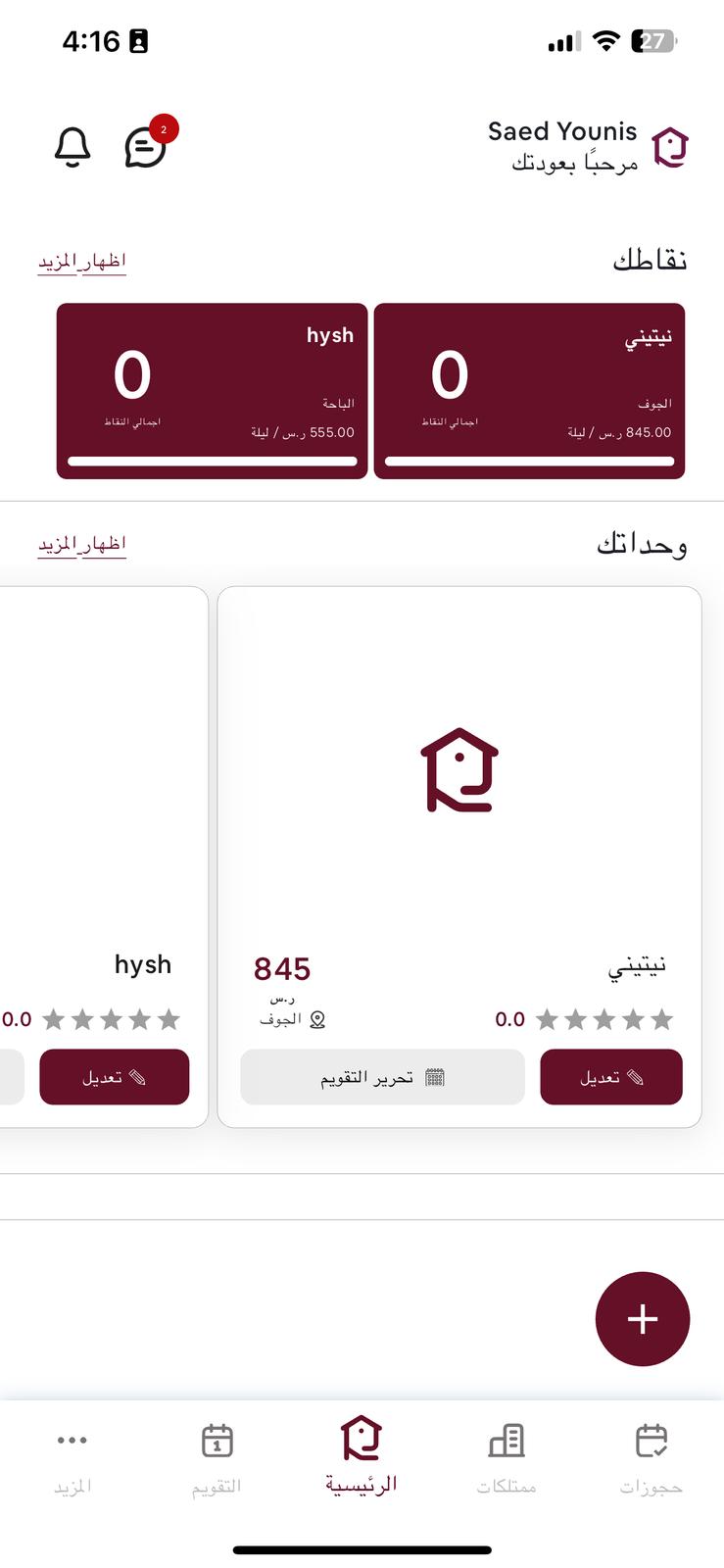Open the notifications bell
724x1568 pixels.
(x=72, y=148)
